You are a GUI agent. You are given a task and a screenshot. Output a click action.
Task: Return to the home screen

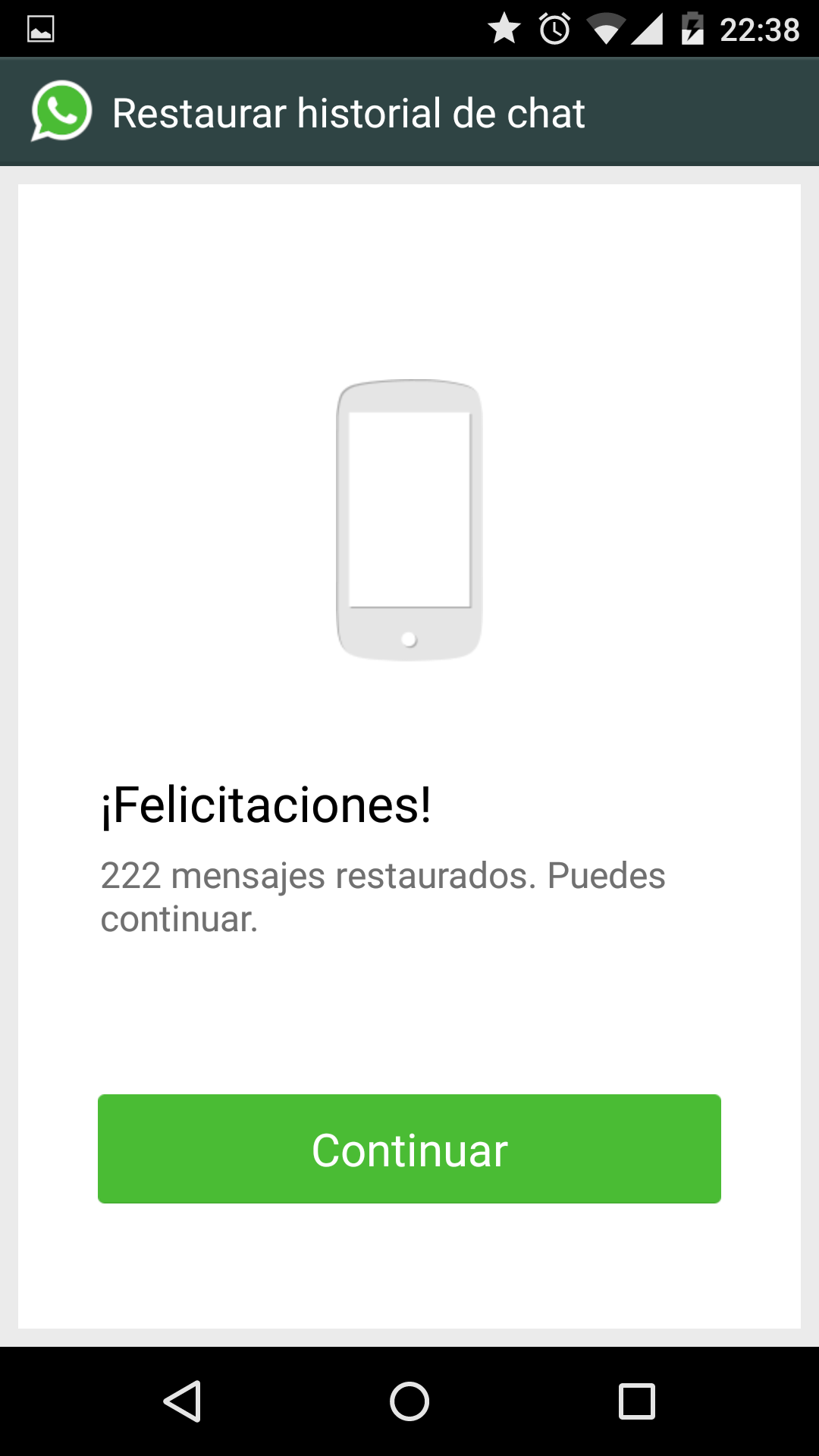tap(409, 1401)
